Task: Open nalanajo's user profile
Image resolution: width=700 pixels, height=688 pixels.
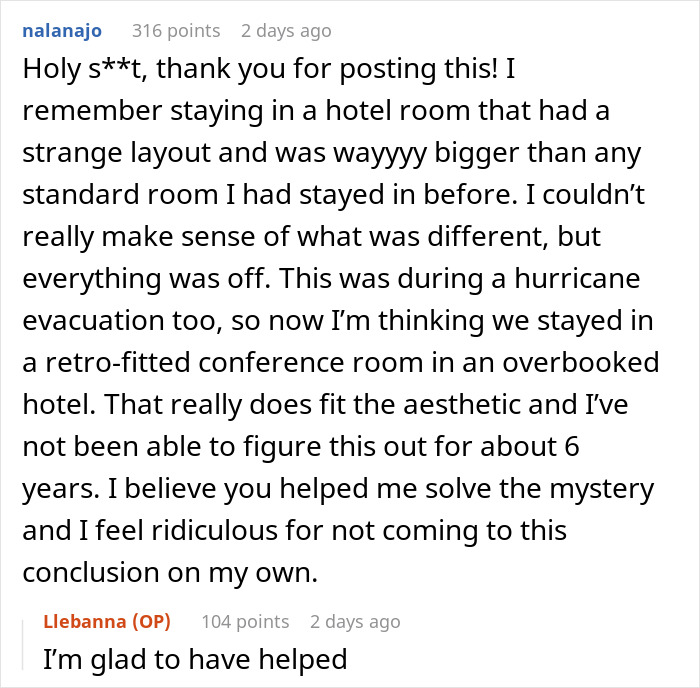Action: point(61,31)
